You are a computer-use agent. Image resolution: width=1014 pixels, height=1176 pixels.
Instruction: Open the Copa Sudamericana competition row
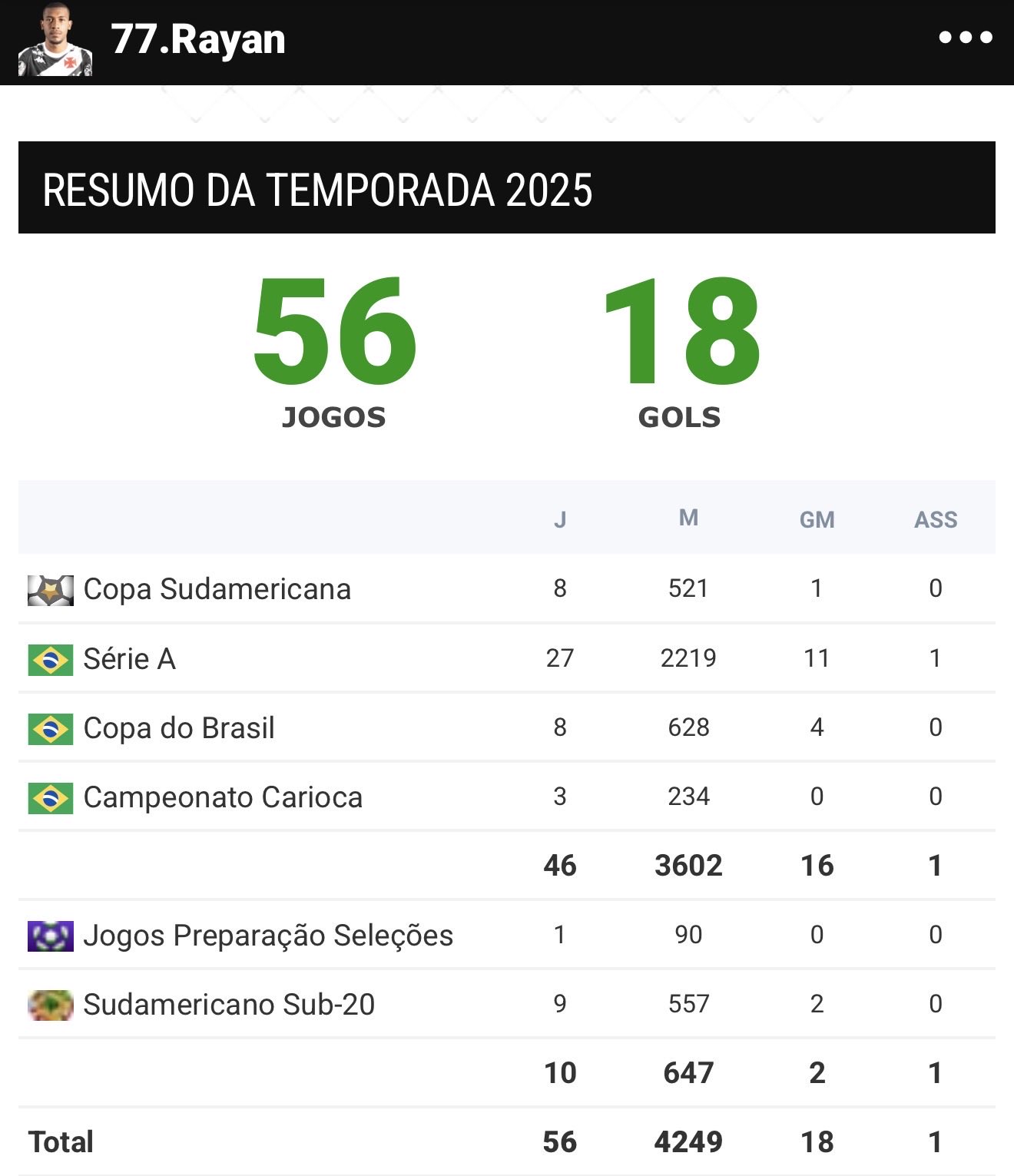217,589
